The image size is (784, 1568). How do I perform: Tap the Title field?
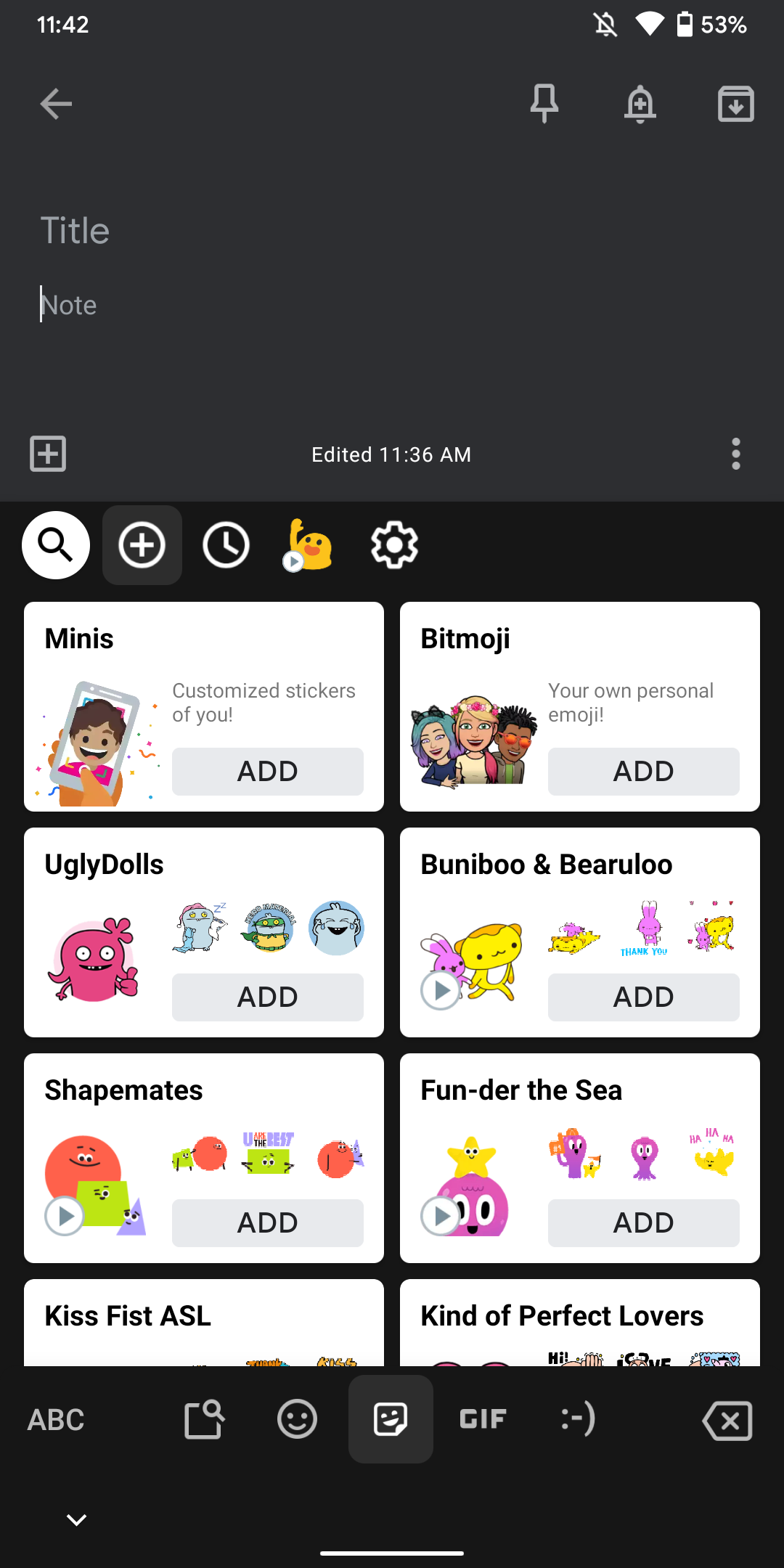392,231
